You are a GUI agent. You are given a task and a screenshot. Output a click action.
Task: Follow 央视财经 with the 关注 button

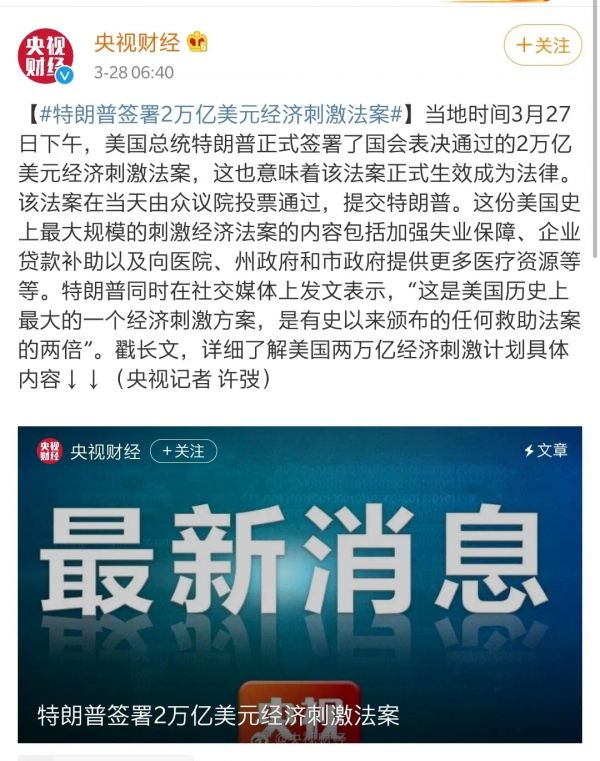[x=542, y=46]
